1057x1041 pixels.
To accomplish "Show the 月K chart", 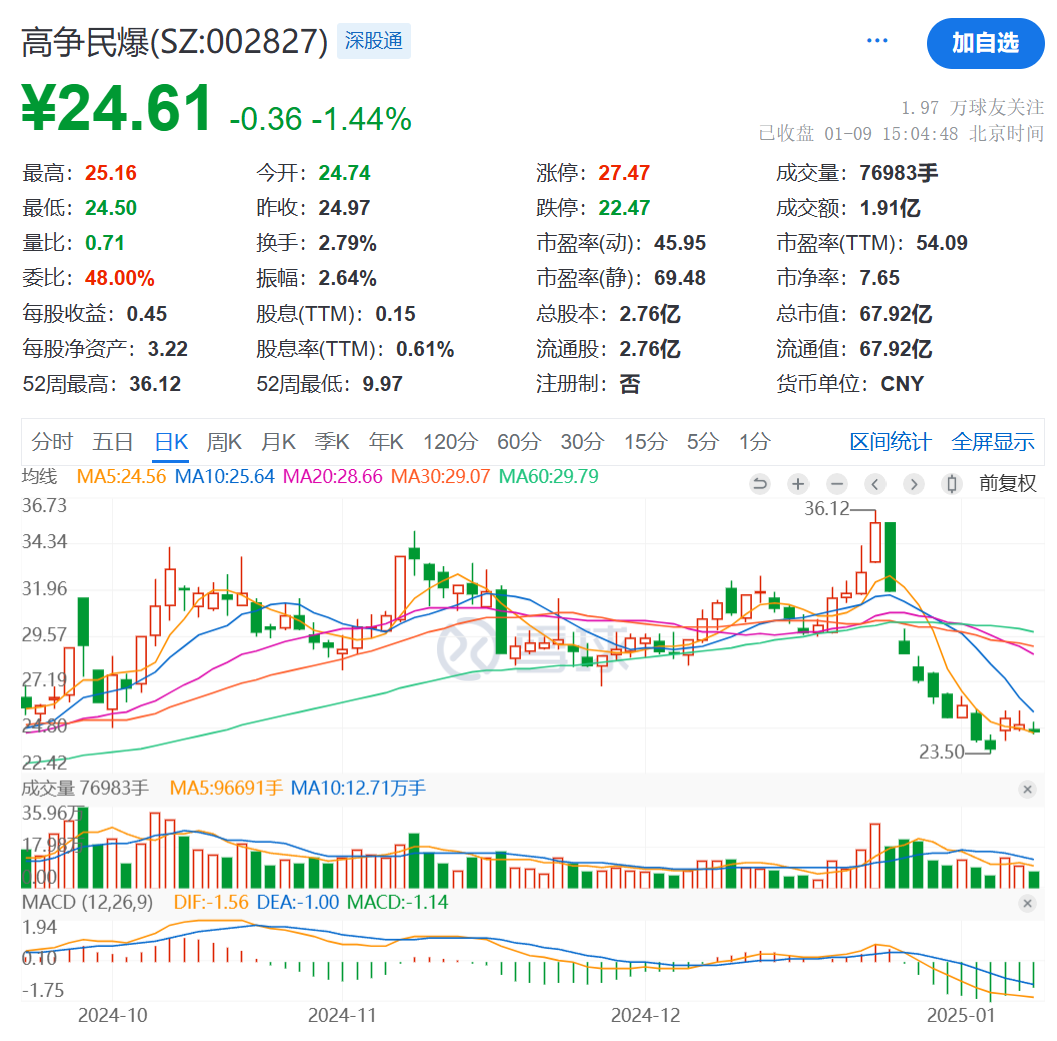I will tap(279, 442).
